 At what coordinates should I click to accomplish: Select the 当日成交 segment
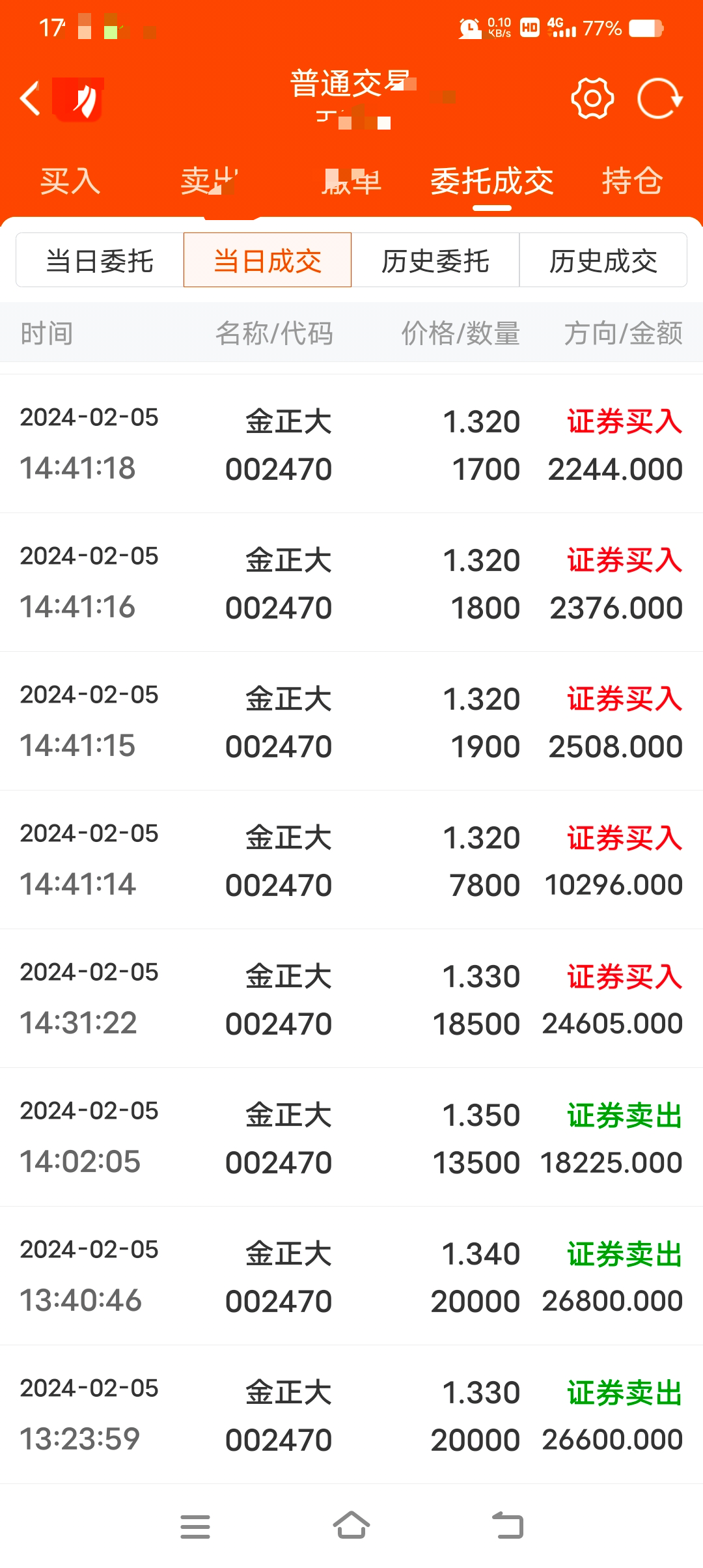click(268, 260)
